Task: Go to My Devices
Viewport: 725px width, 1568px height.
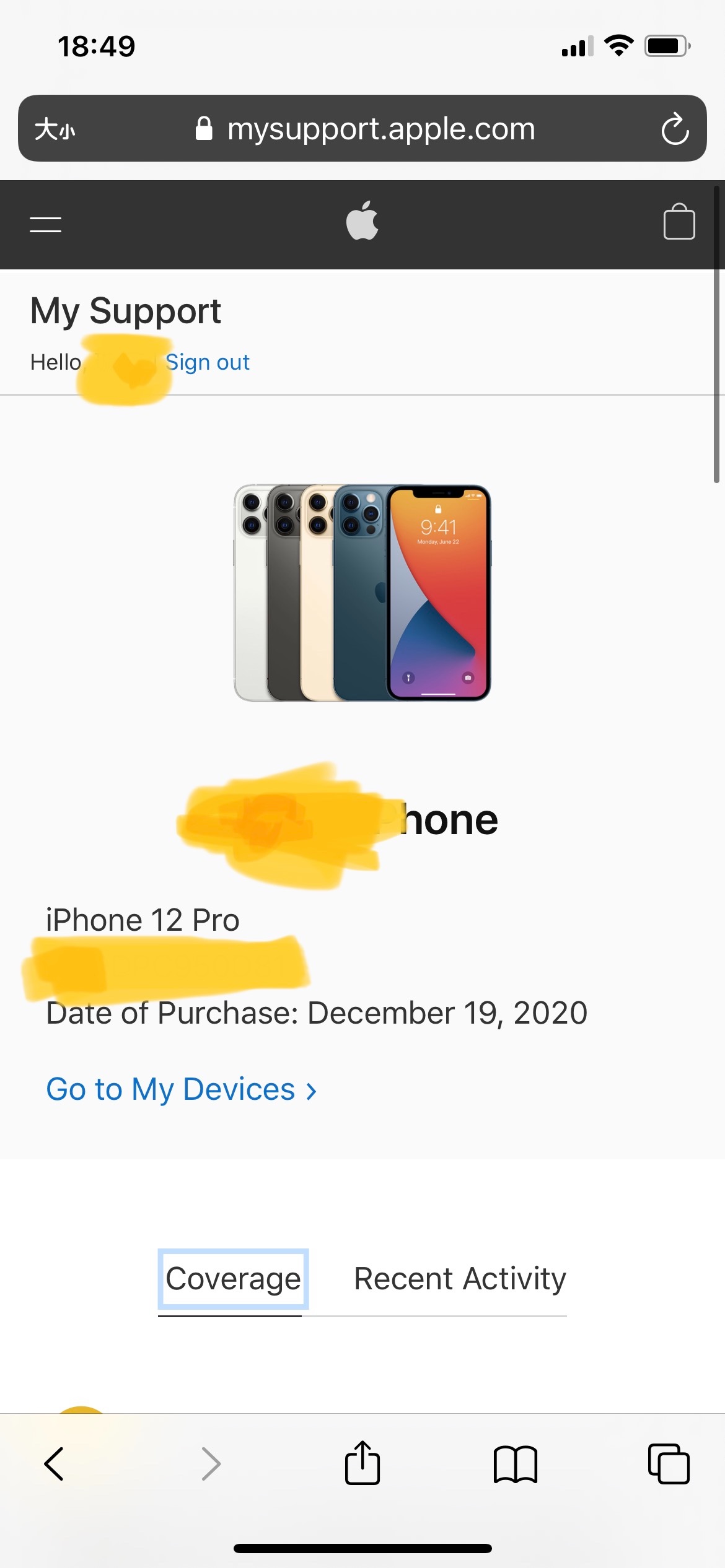Action: tap(182, 1089)
